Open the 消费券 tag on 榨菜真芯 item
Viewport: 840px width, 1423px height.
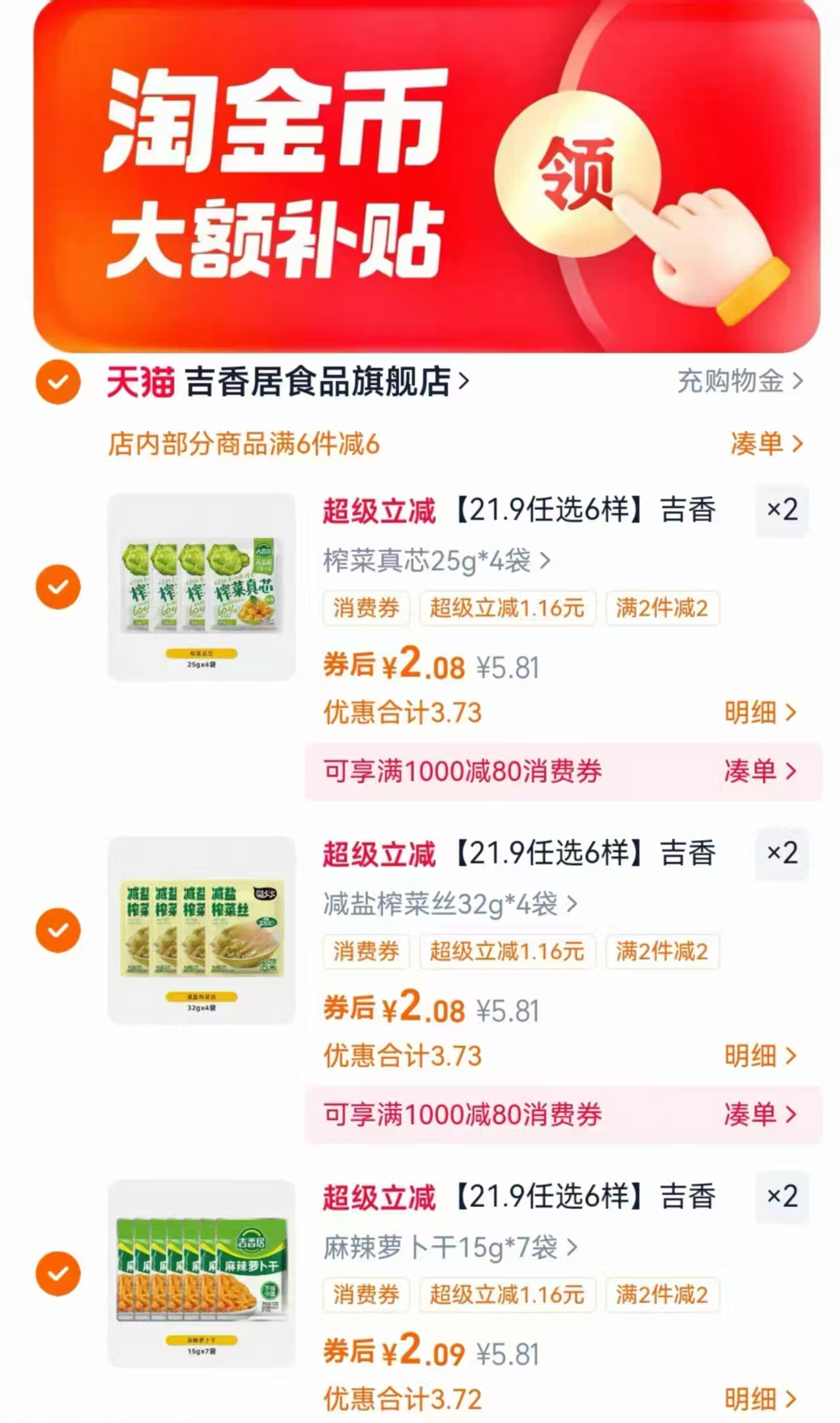click(366, 609)
